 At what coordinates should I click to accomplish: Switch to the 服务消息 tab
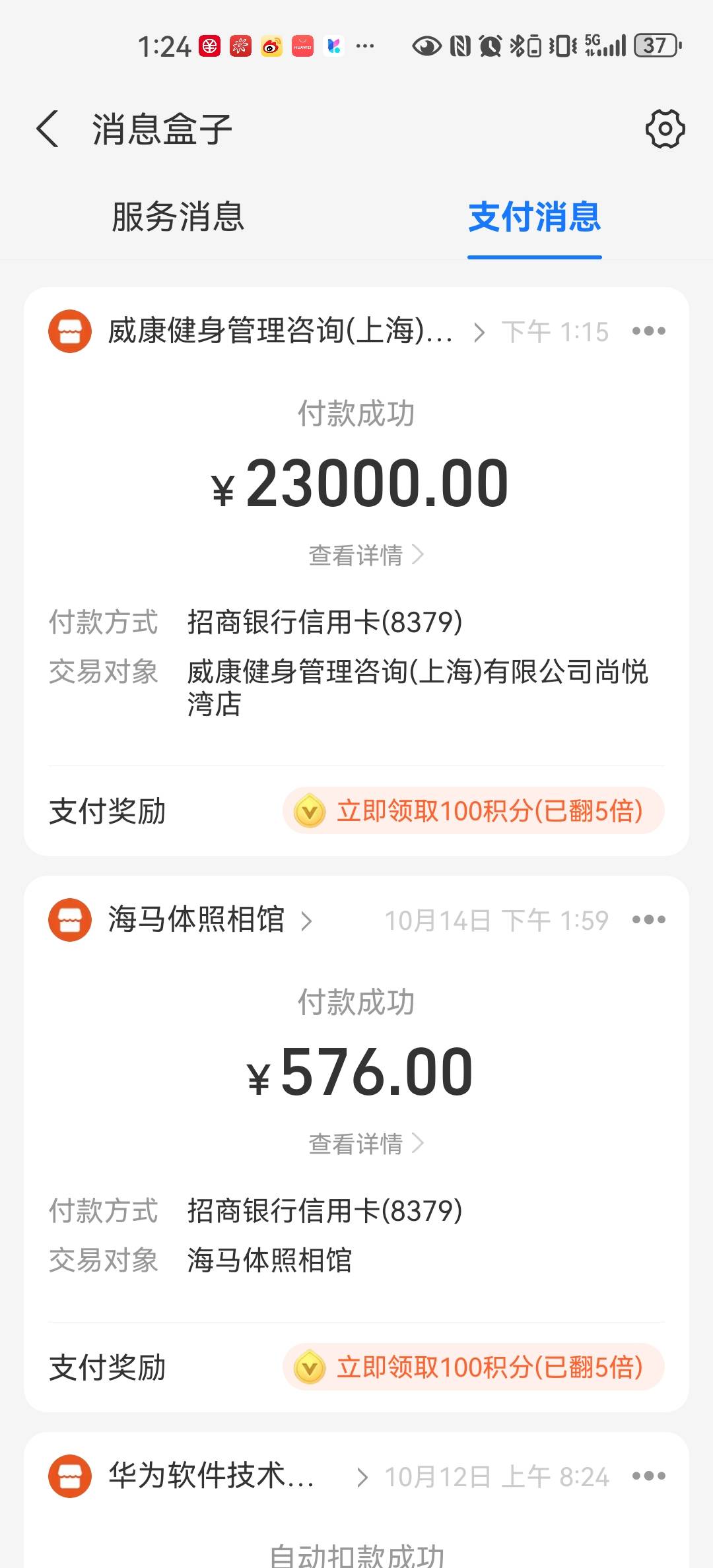[x=178, y=216]
